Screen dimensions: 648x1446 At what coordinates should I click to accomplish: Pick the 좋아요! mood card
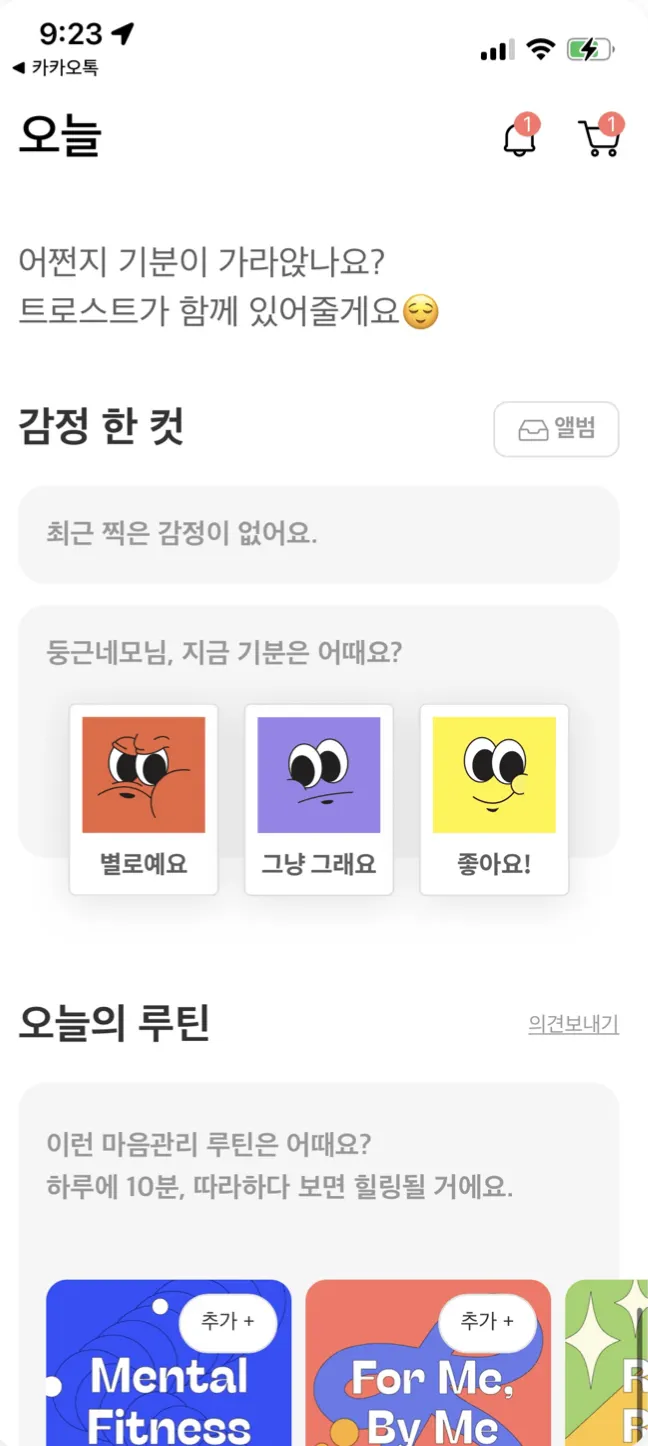(494, 799)
